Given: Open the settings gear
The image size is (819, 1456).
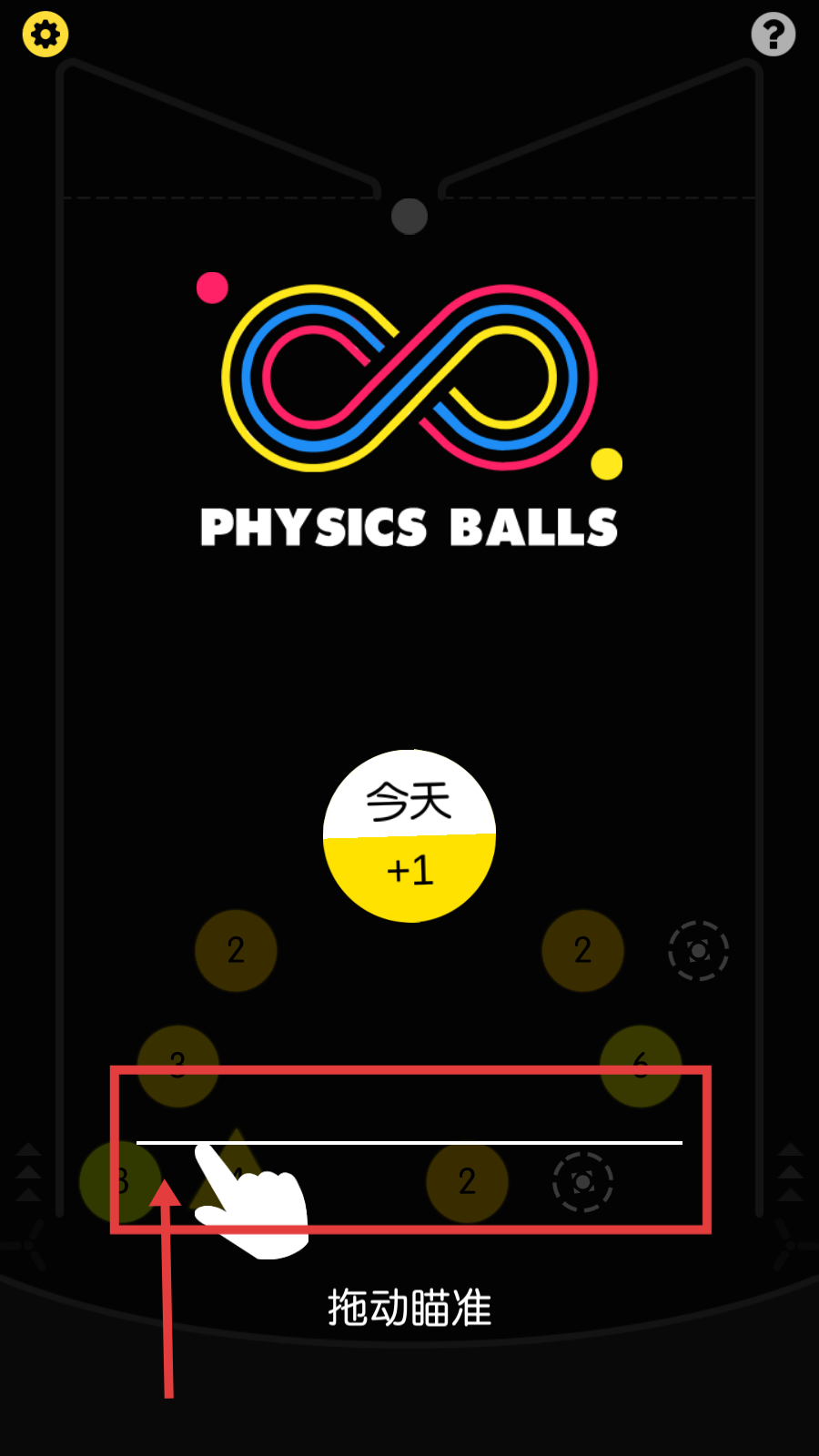Looking at the screenshot, I should (x=45, y=35).
